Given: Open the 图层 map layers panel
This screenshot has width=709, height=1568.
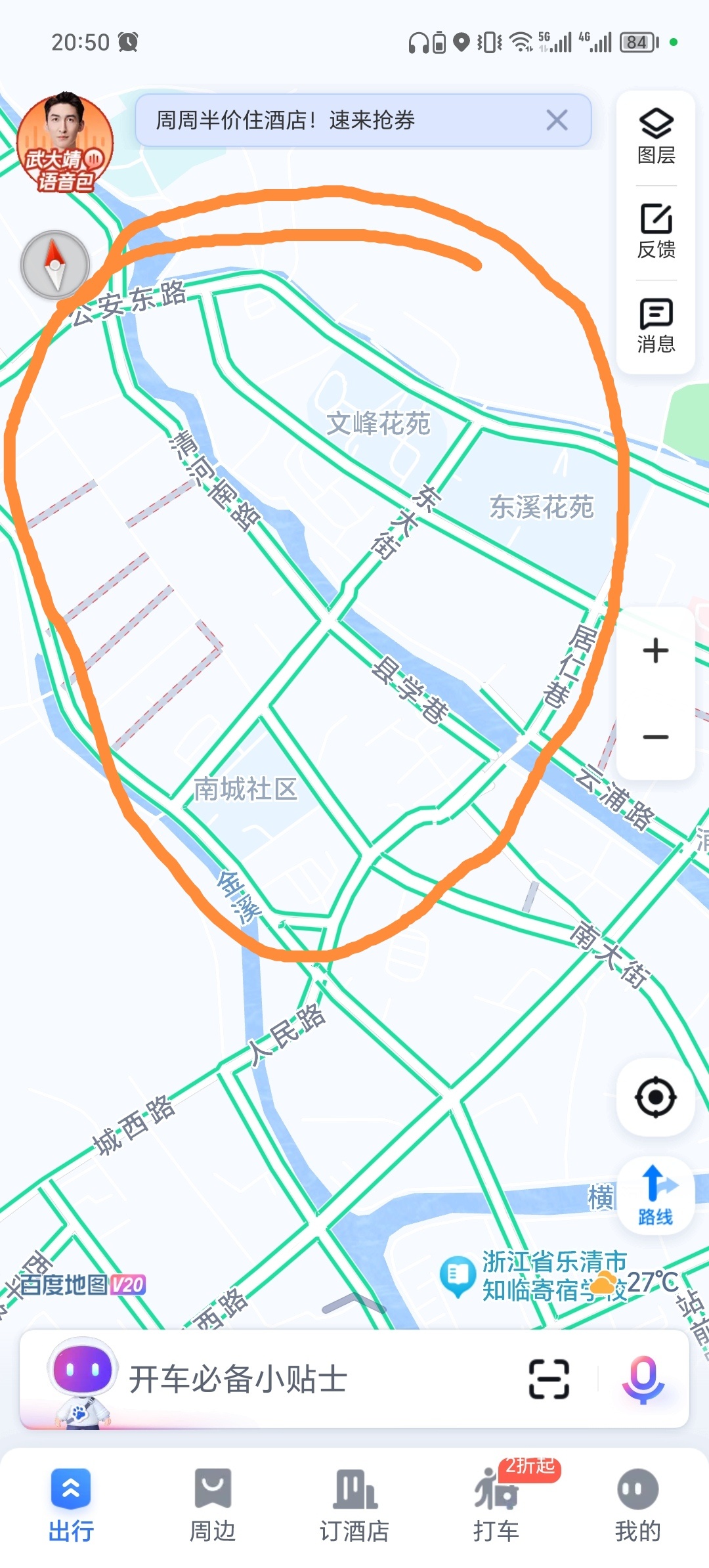Looking at the screenshot, I should pos(656,137).
